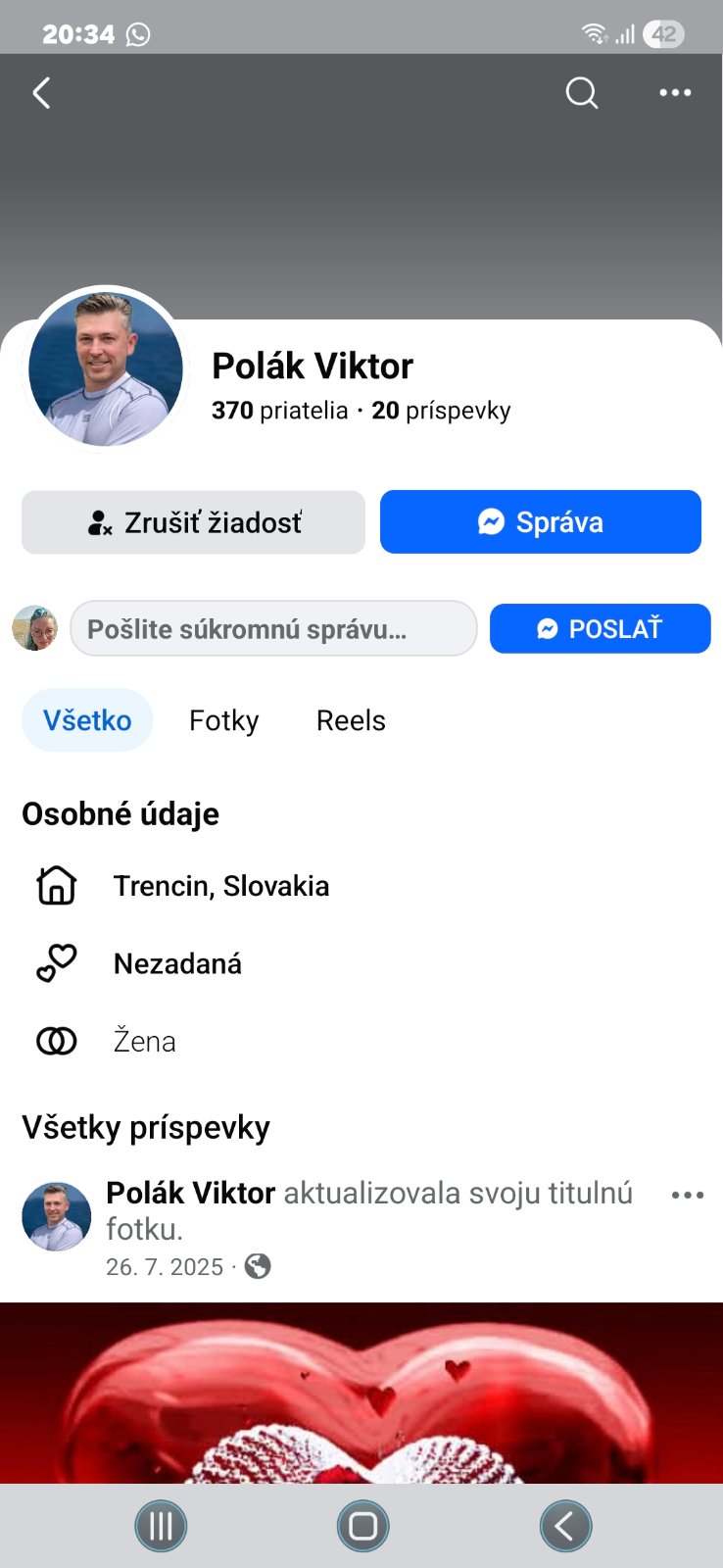The width and height of the screenshot is (723, 1568).
Task: Switch to the Fotky tab
Action: coord(223,720)
